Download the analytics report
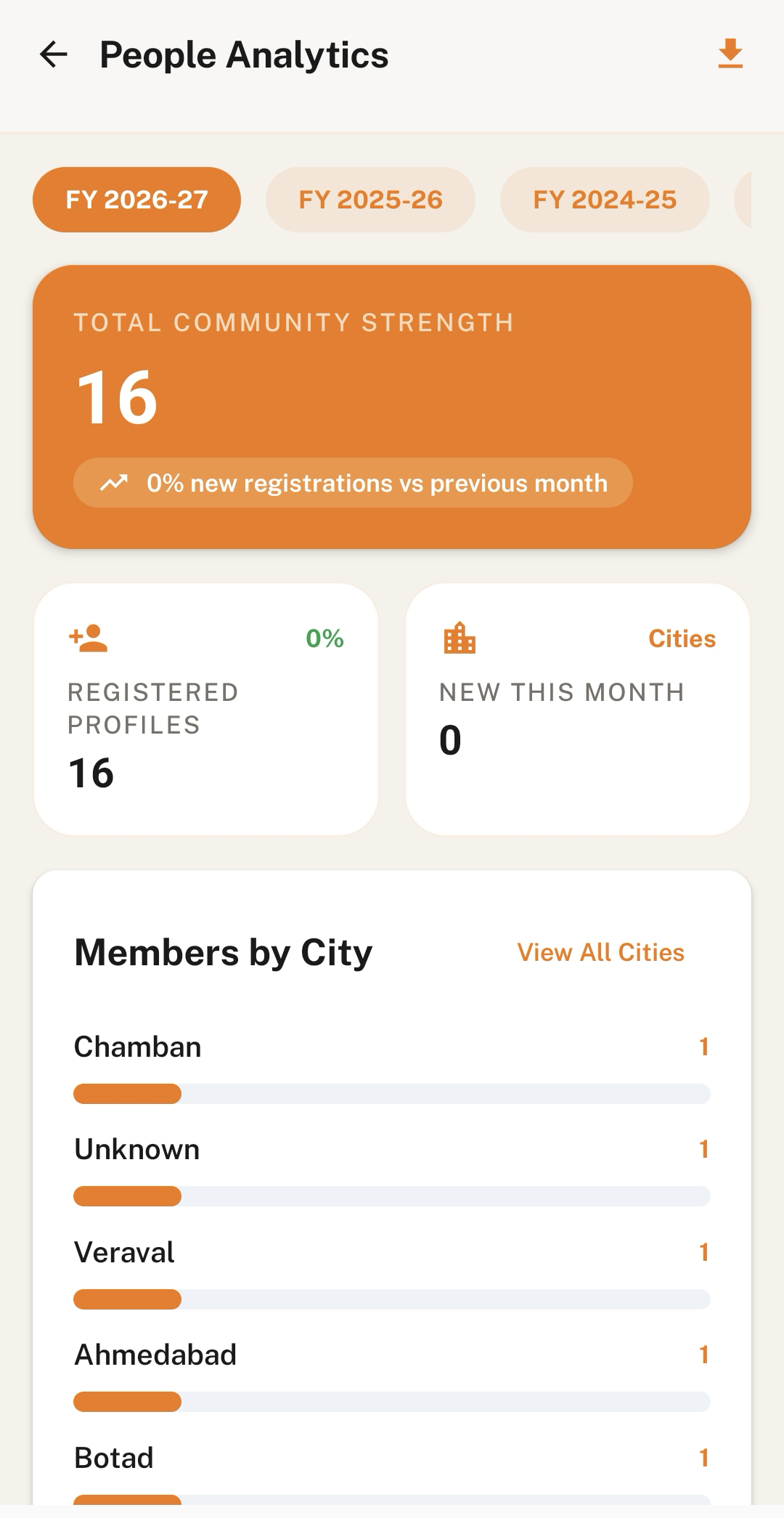 click(x=730, y=54)
